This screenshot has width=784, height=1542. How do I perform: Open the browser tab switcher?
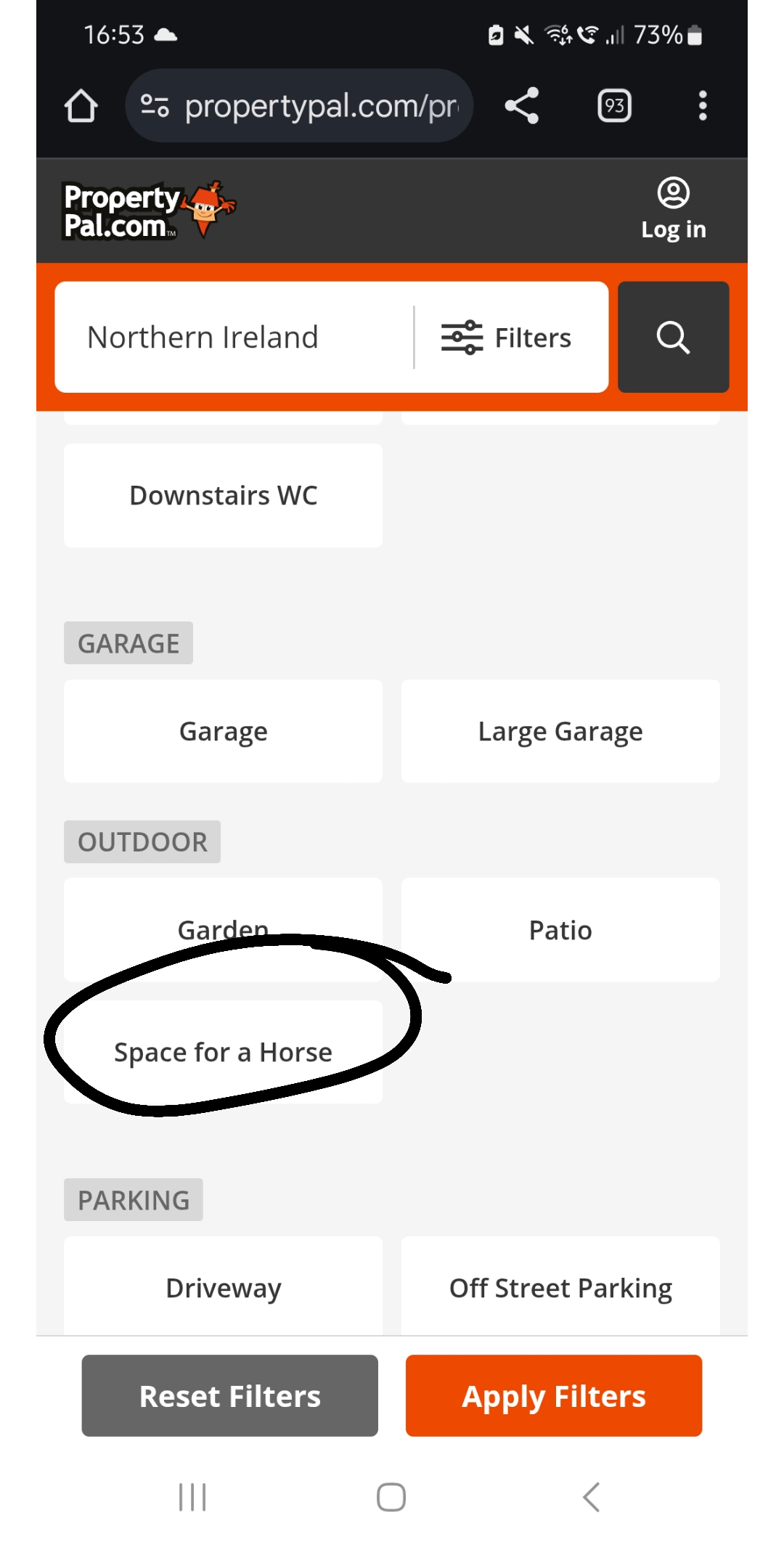click(614, 106)
